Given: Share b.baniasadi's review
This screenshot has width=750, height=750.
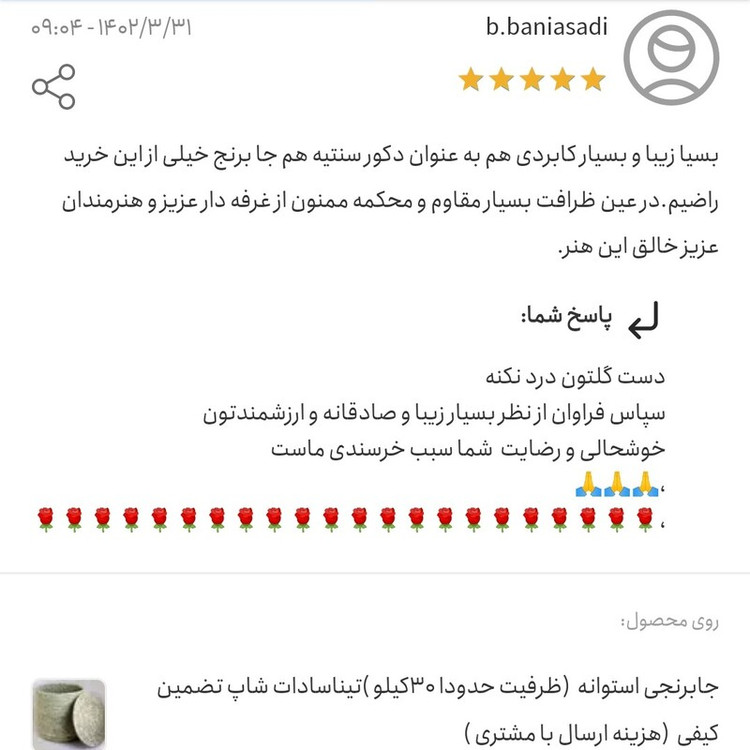Looking at the screenshot, I should (53, 87).
